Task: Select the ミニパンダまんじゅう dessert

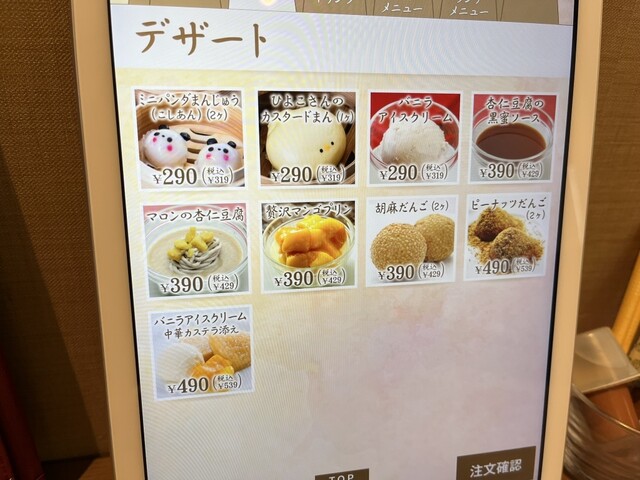Action: click(x=190, y=139)
